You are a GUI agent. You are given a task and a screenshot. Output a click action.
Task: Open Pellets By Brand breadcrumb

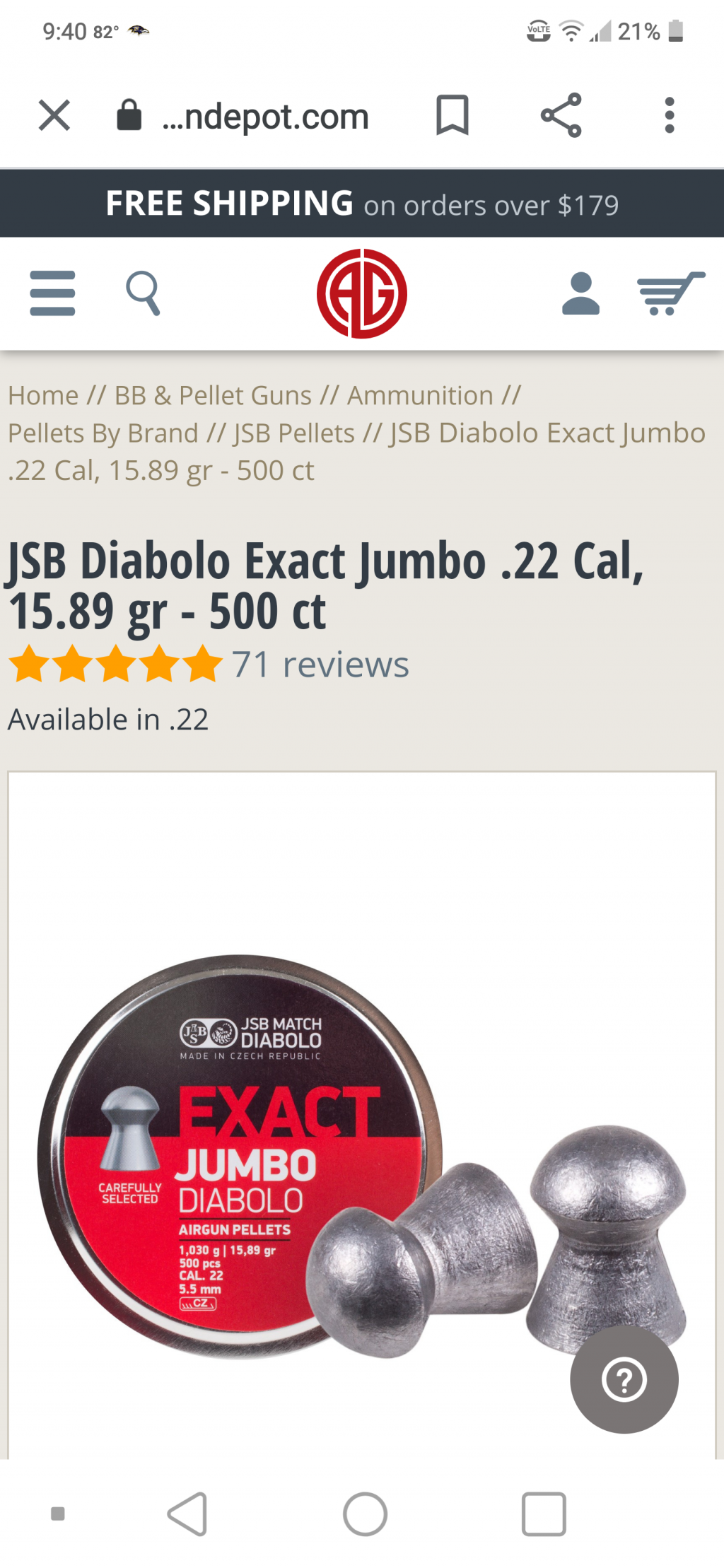pyautogui.click(x=103, y=433)
